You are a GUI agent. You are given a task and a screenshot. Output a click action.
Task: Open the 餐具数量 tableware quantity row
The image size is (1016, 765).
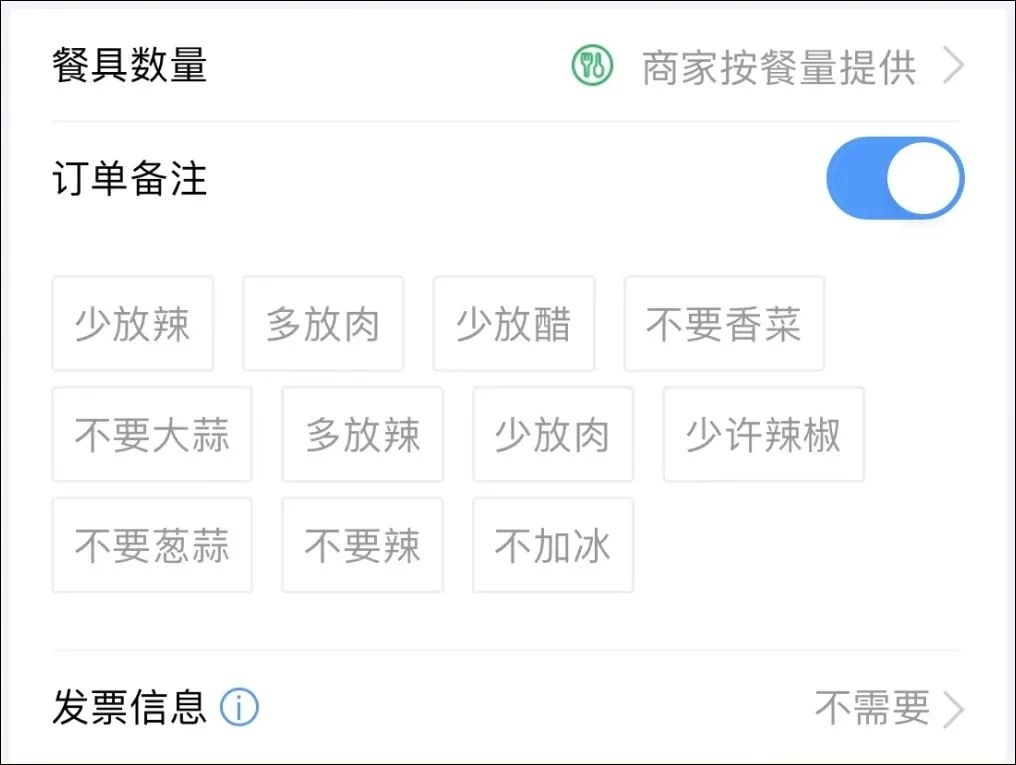[x=507, y=65]
